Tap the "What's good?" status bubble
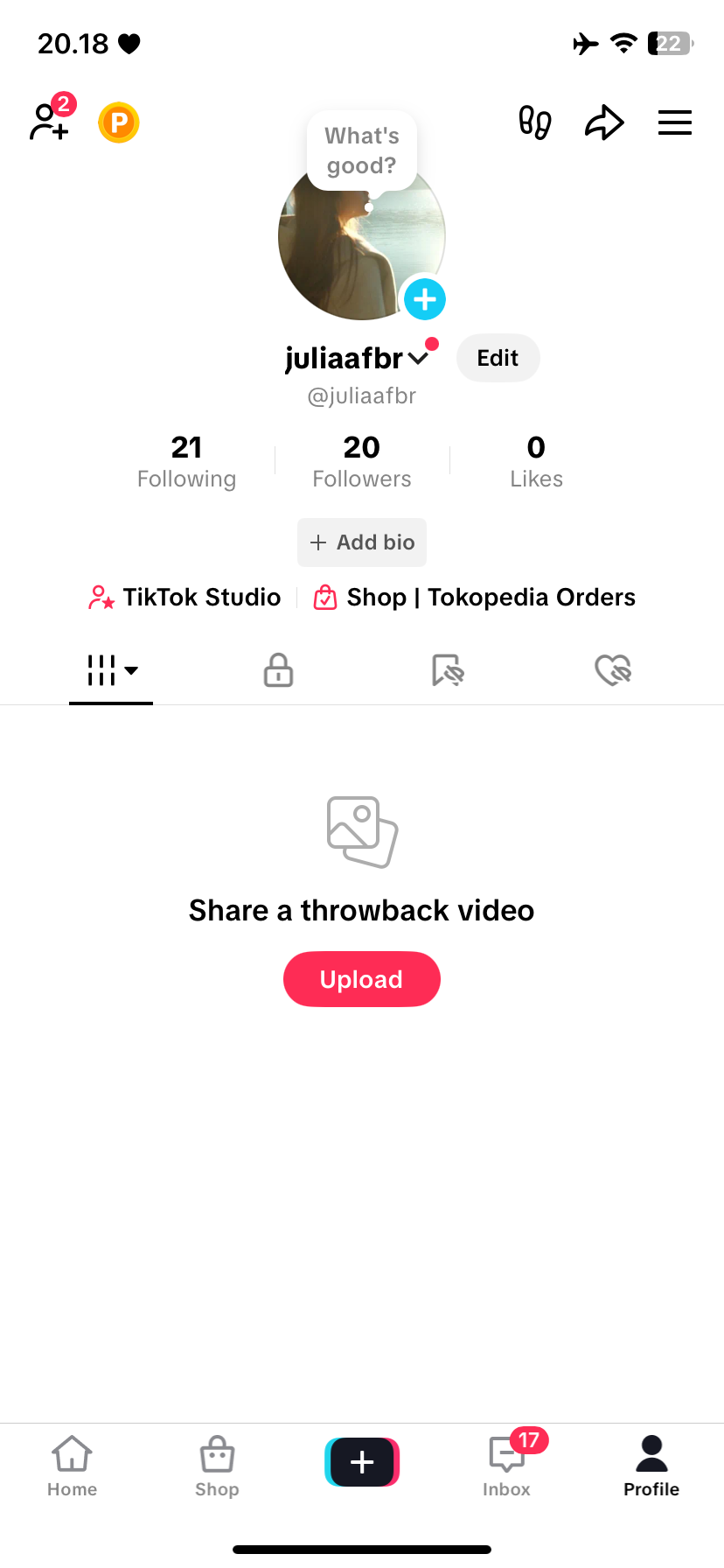Screen dimensions: 724x1568 (362, 150)
